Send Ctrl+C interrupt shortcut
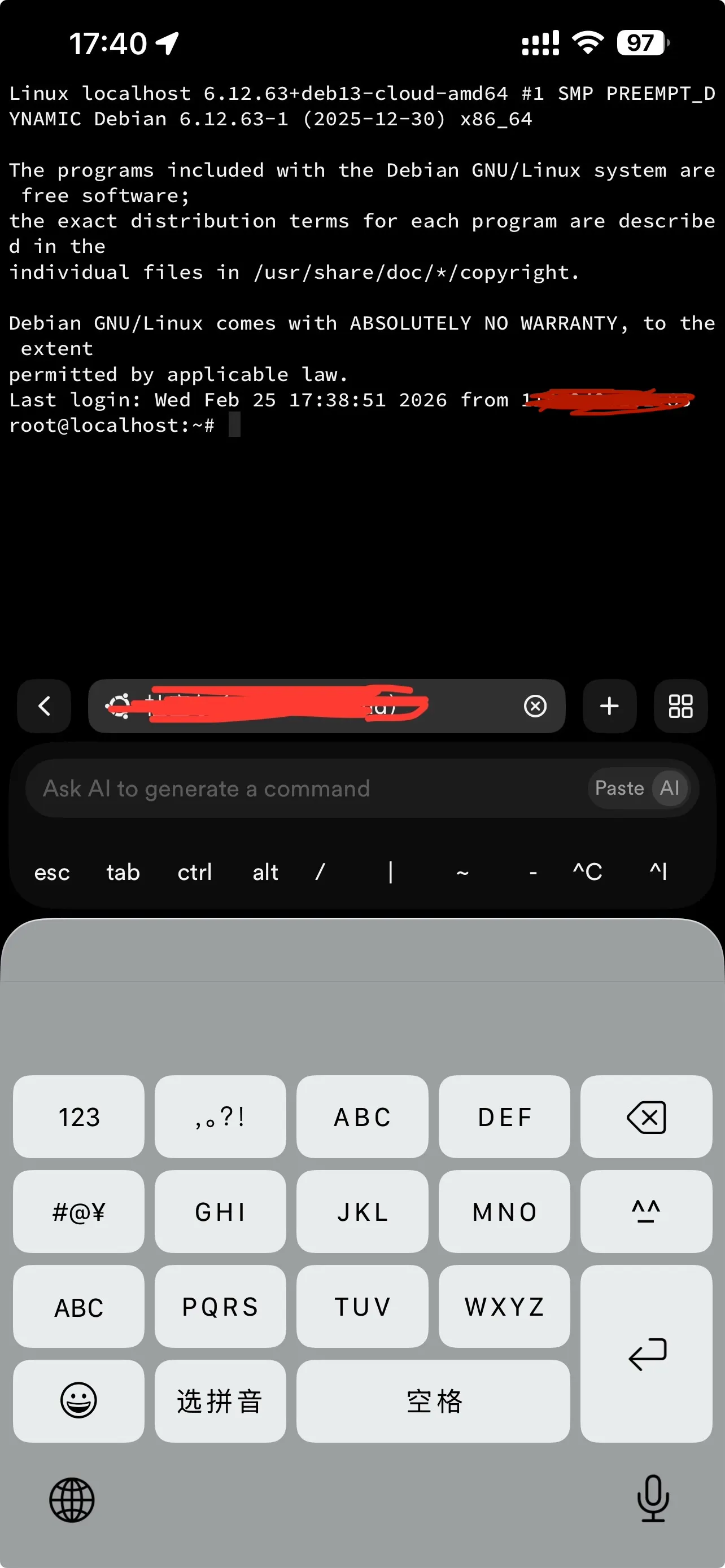Image resolution: width=725 pixels, height=1568 pixels. [587, 873]
